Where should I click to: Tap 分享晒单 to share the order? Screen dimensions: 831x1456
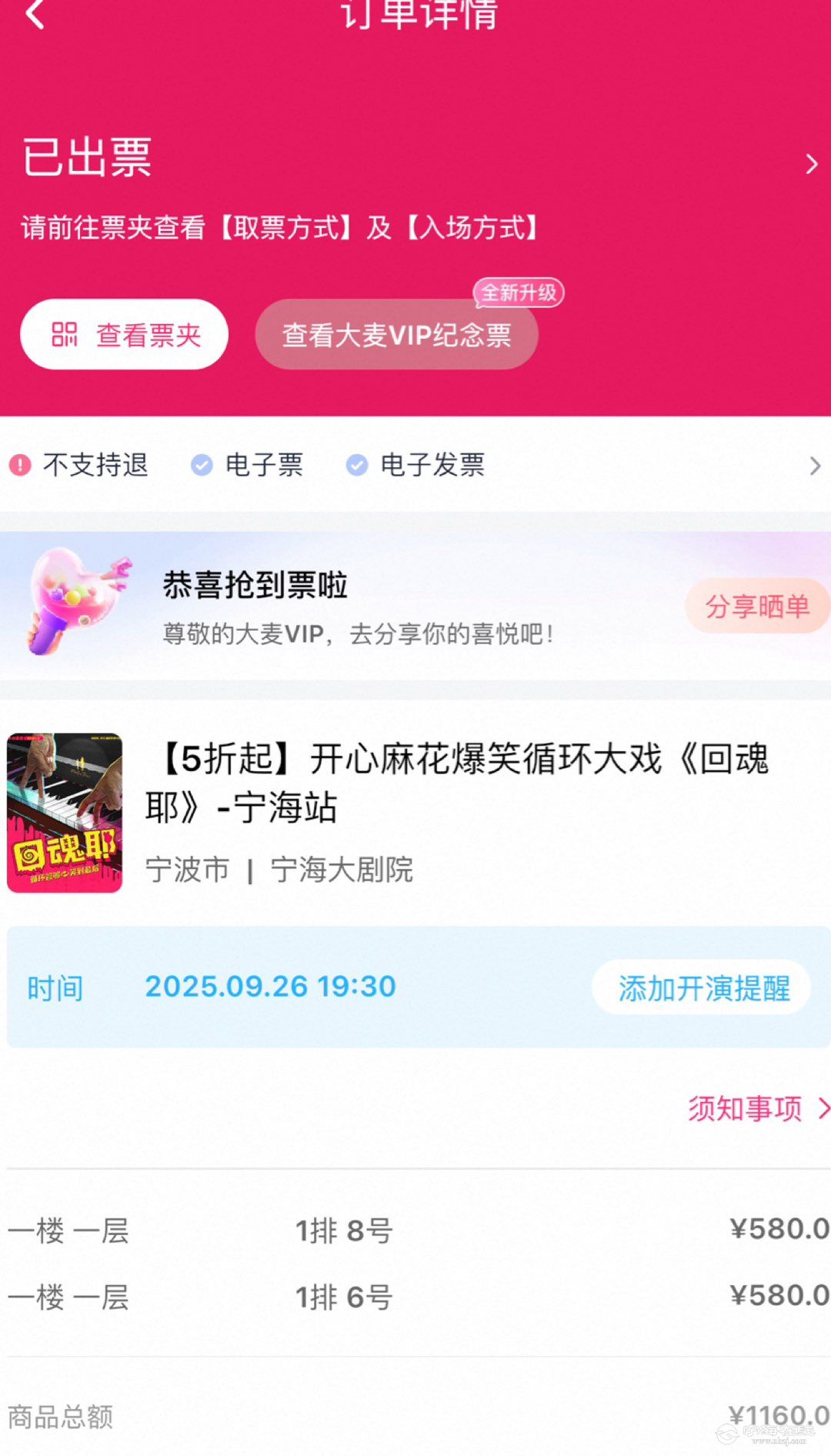point(757,606)
